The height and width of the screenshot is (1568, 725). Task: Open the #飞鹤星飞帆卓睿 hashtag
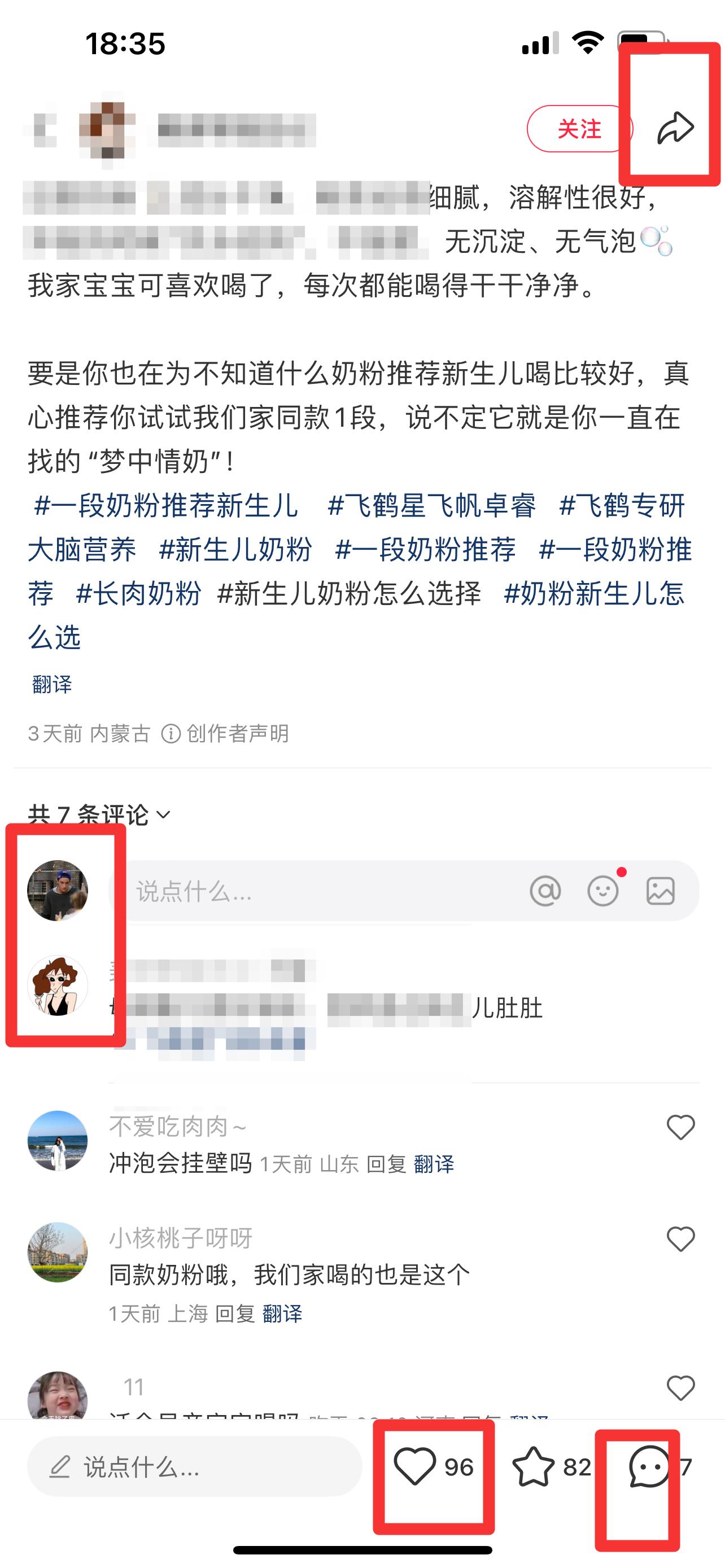point(431,506)
